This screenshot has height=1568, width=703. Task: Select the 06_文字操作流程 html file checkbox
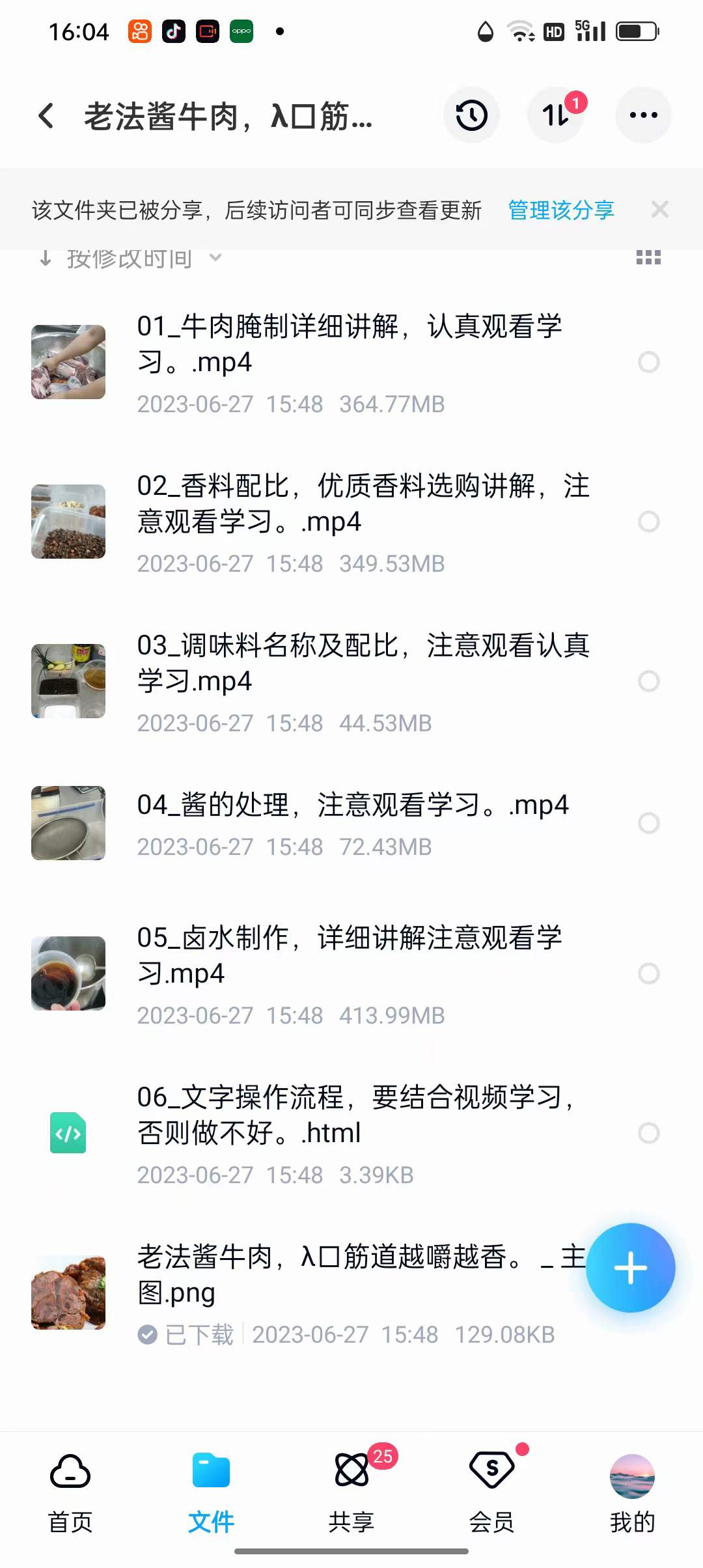[648, 1133]
